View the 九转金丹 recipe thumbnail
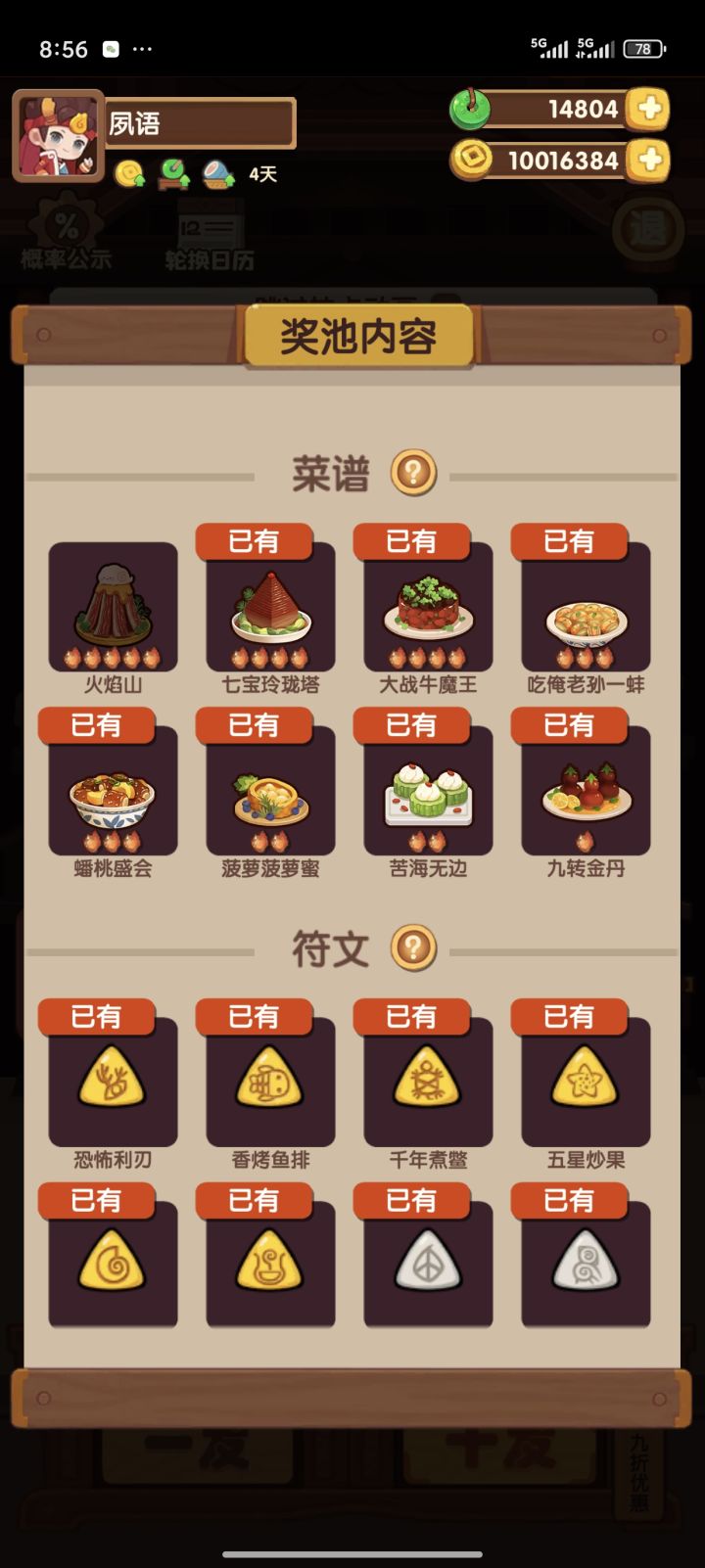The height and width of the screenshot is (1568, 705). pos(585,789)
